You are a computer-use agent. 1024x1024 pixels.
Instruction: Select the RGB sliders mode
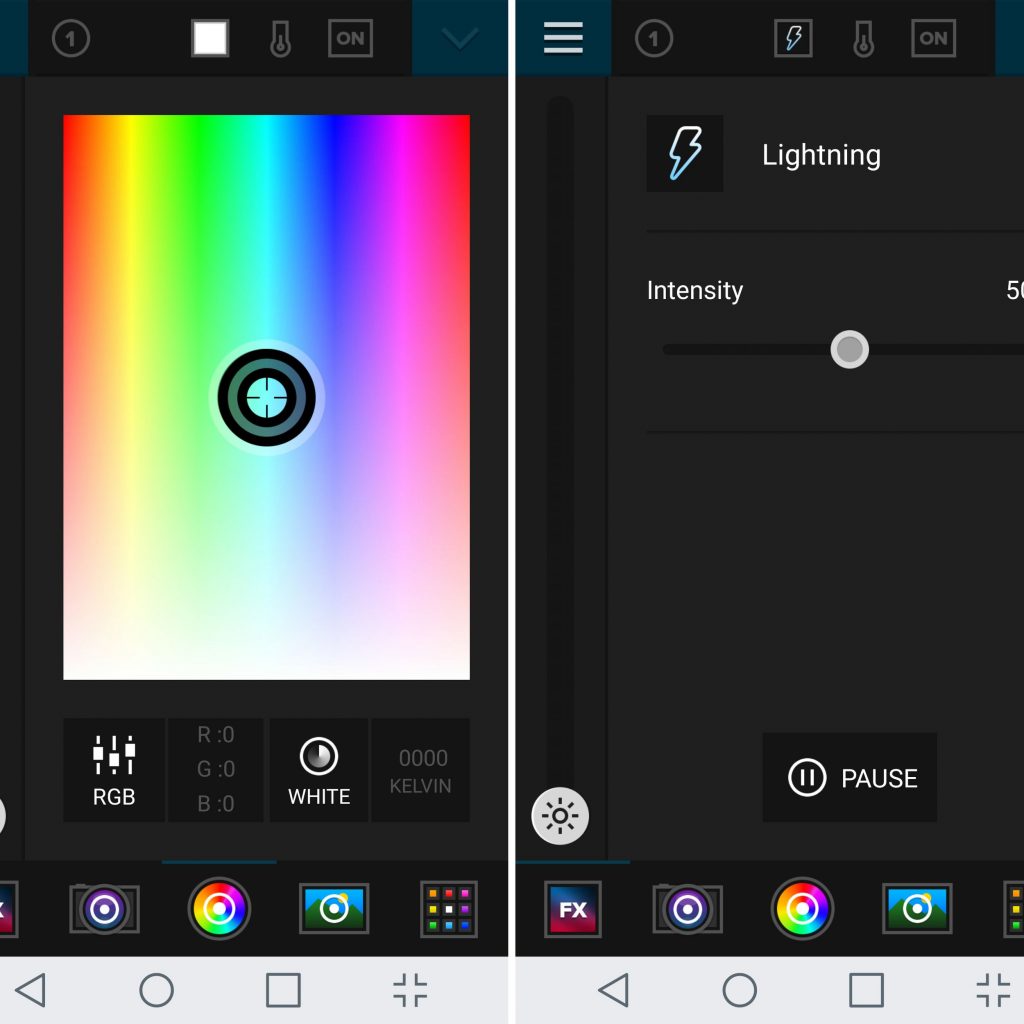tap(114, 770)
